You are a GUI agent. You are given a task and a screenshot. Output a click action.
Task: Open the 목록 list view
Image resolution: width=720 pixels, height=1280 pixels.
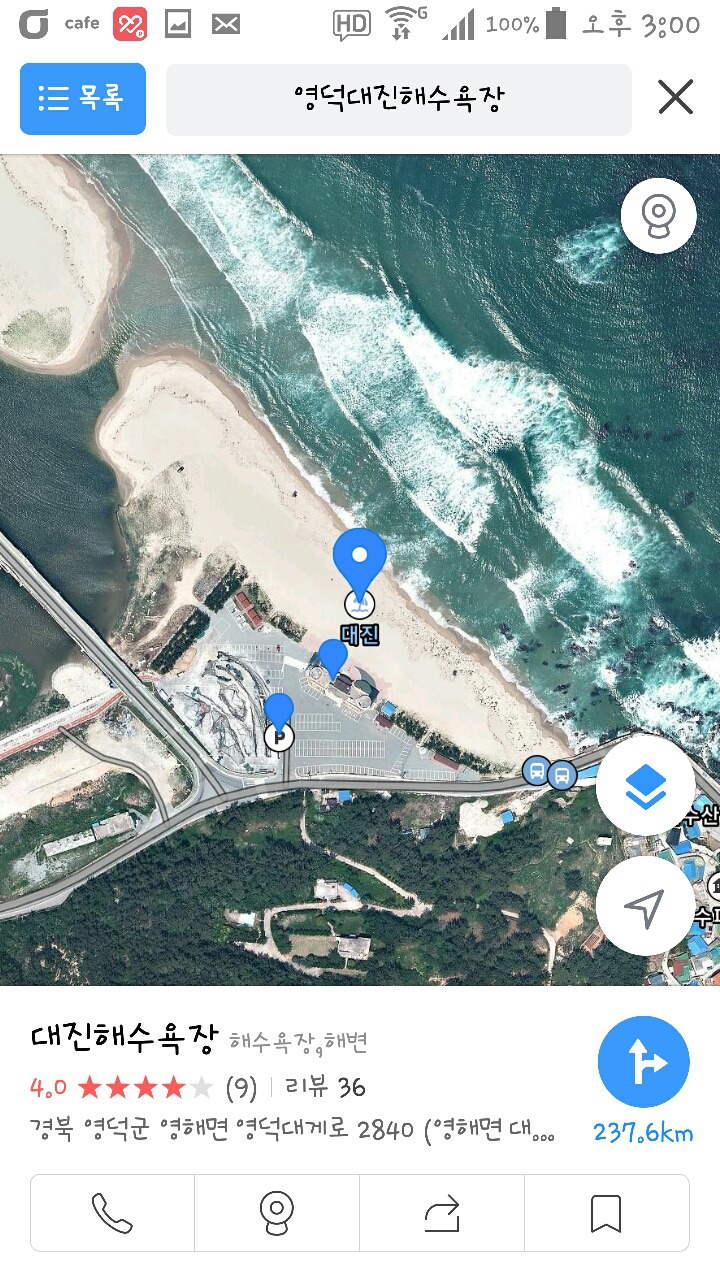pyautogui.click(x=83, y=98)
